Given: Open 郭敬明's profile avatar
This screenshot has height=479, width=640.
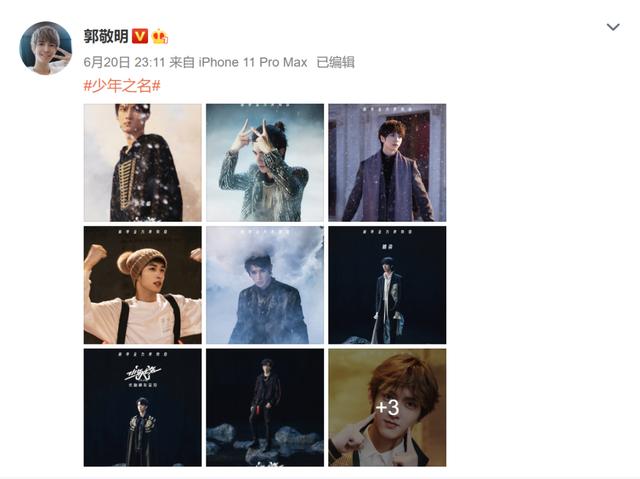Looking at the screenshot, I should coord(46,47).
